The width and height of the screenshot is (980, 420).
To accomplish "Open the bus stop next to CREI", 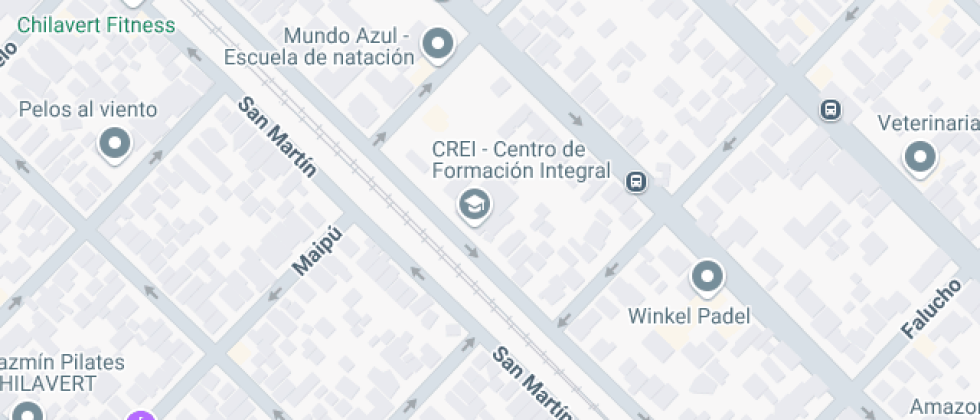I will coord(636,182).
